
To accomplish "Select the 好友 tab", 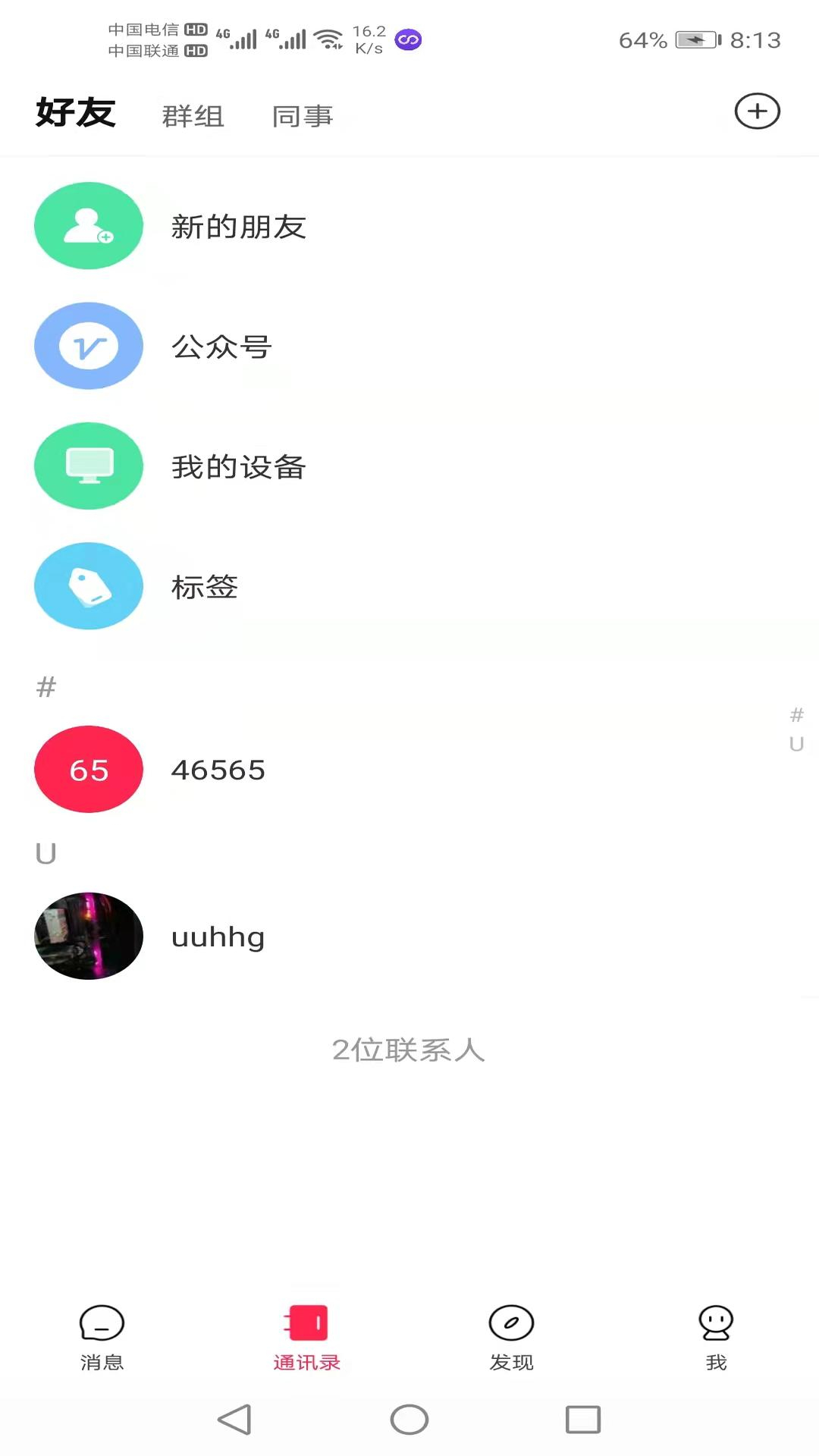I will (x=74, y=114).
